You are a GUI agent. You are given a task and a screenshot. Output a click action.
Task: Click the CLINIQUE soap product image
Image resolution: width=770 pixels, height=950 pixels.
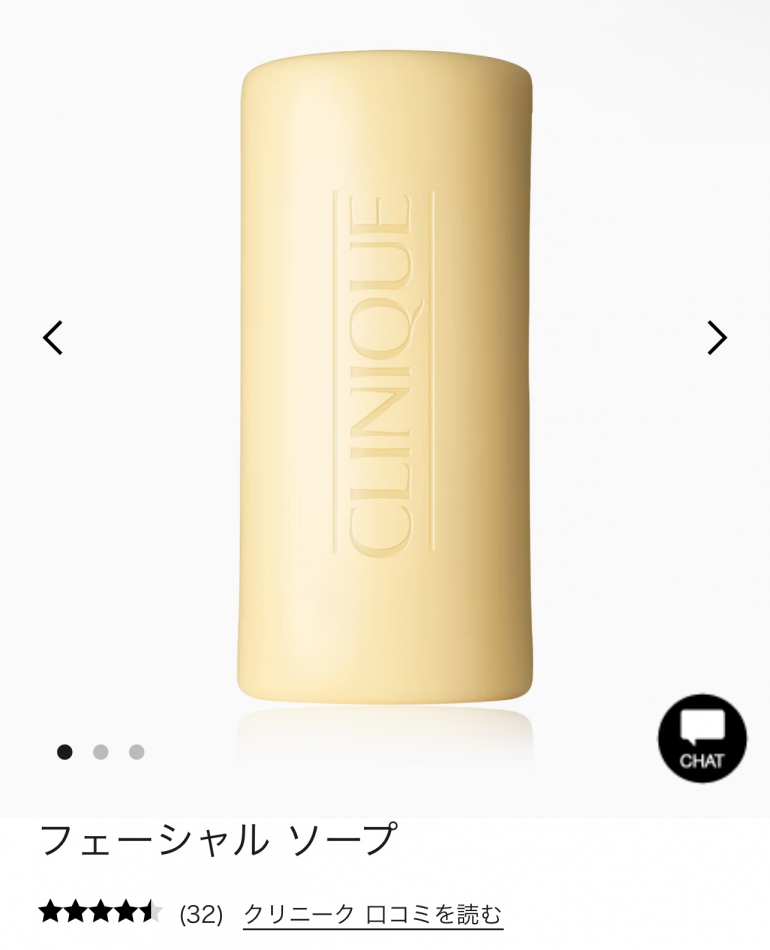point(385,370)
